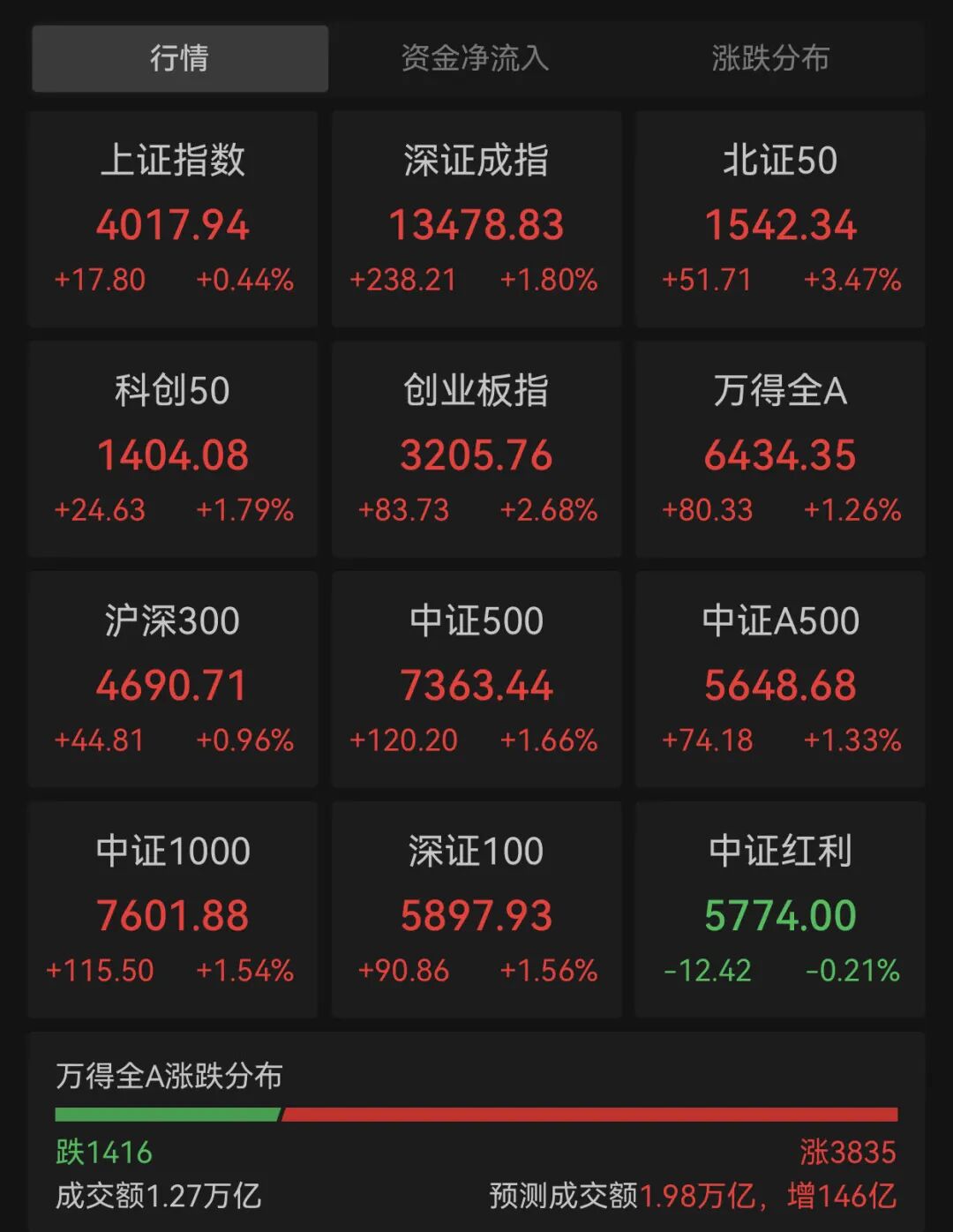Viewport: 953px width, 1232px height.
Task: Select the 科创50 index card
Action: pyautogui.click(x=173, y=449)
